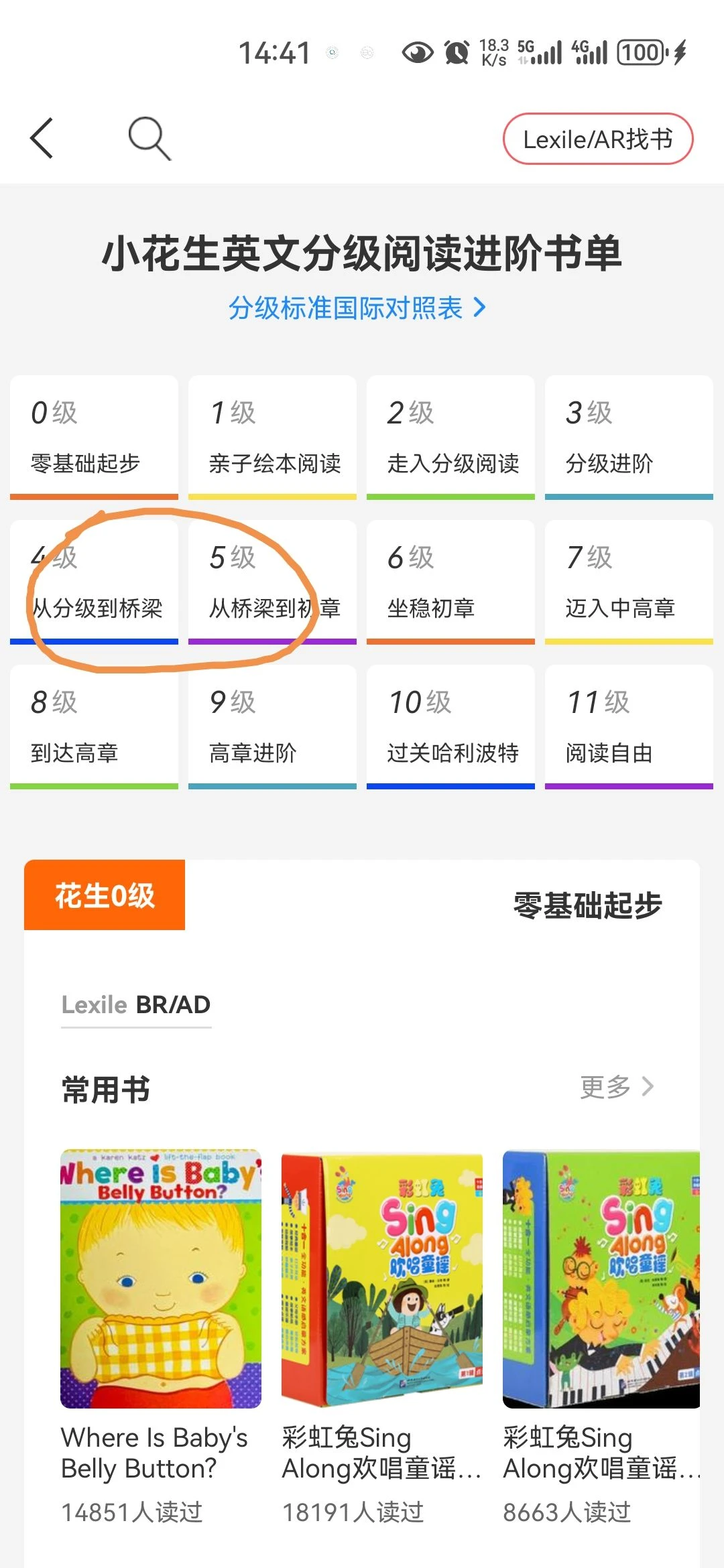Choose the 2级 走入分级阅读 level
The height and width of the screenshot is (1568, 724).
(x=450, y=438)
